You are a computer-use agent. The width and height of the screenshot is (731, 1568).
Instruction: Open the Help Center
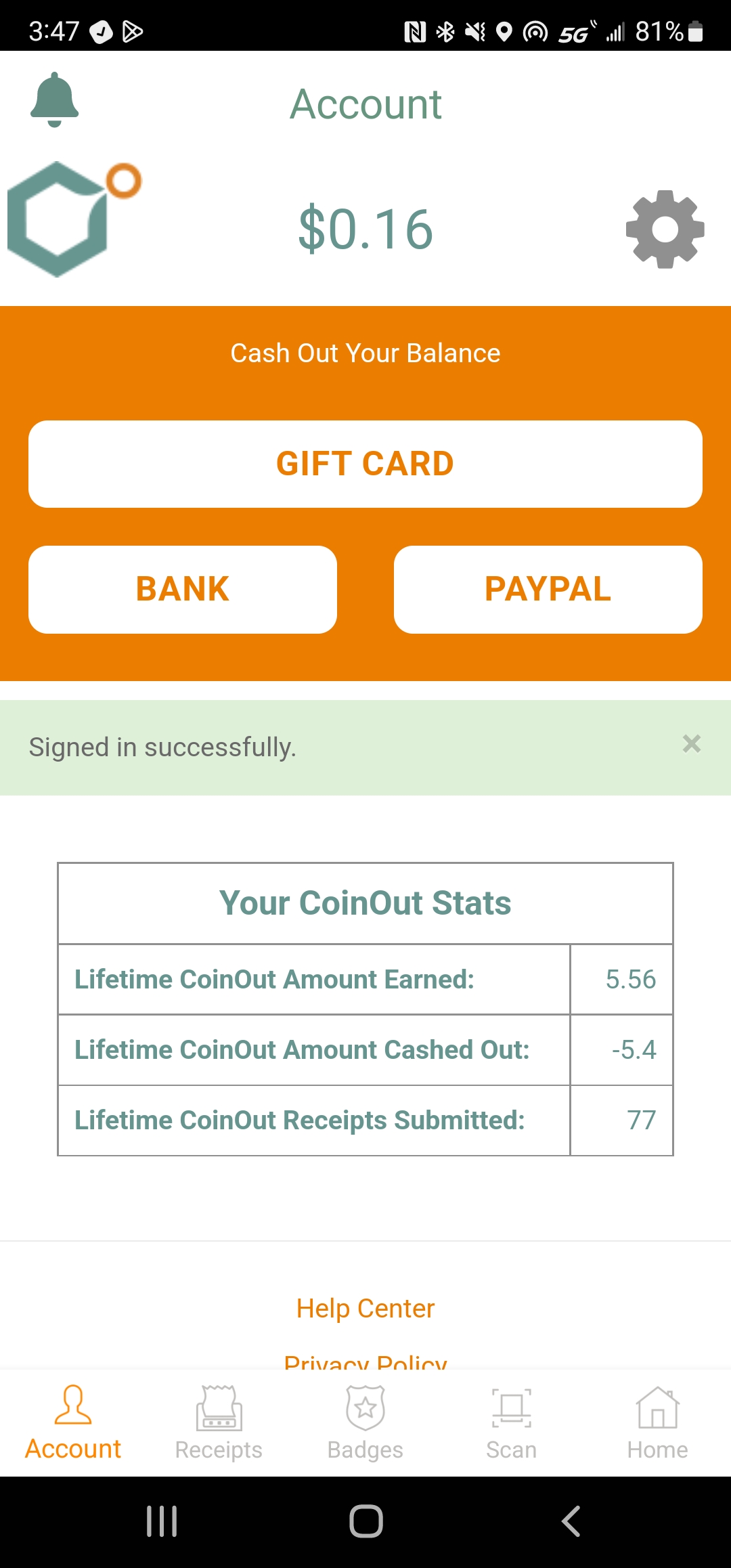pyautogui.click(x=365, y=1308)
